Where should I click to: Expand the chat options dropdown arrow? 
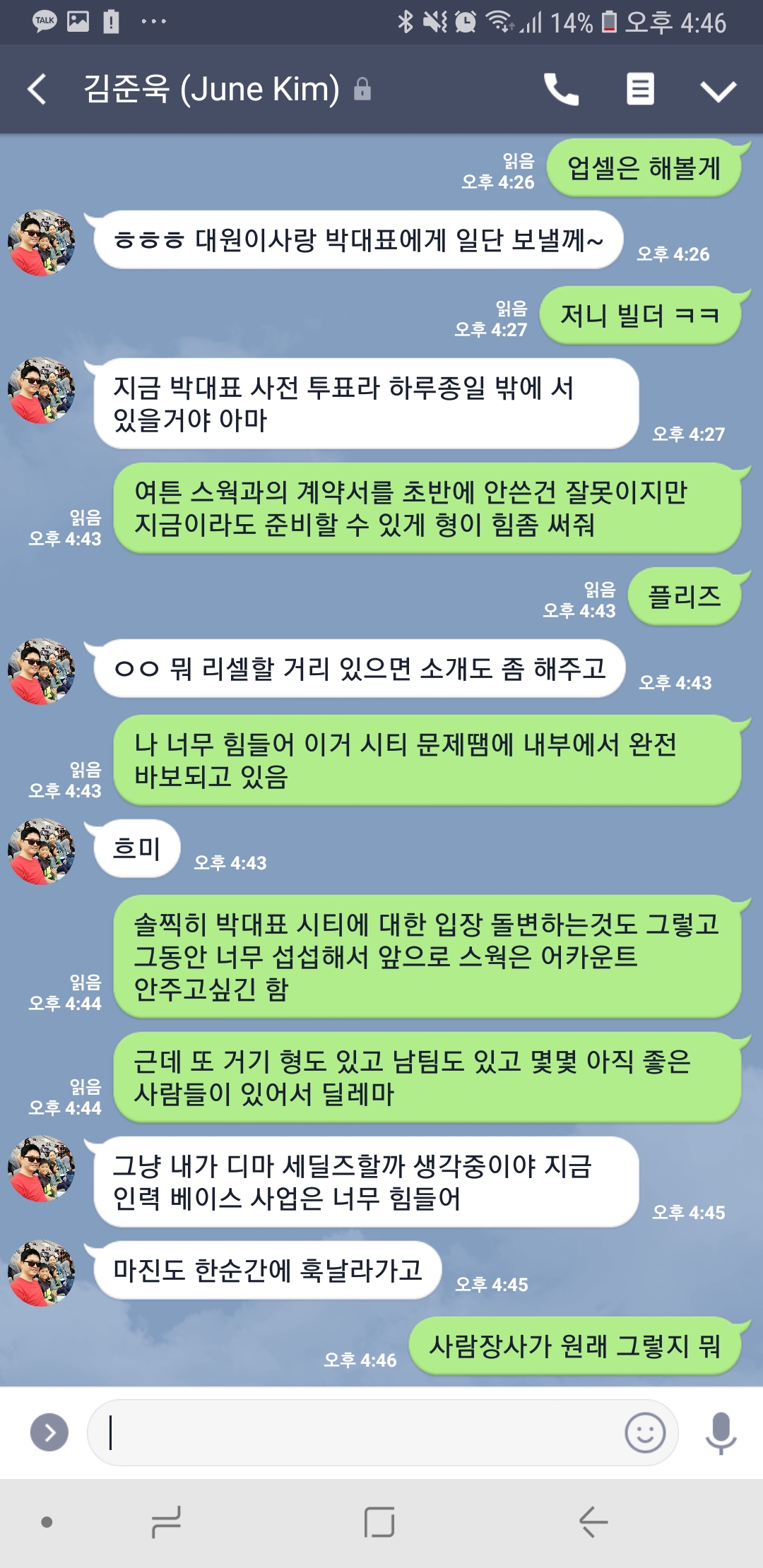pos(718,90)
